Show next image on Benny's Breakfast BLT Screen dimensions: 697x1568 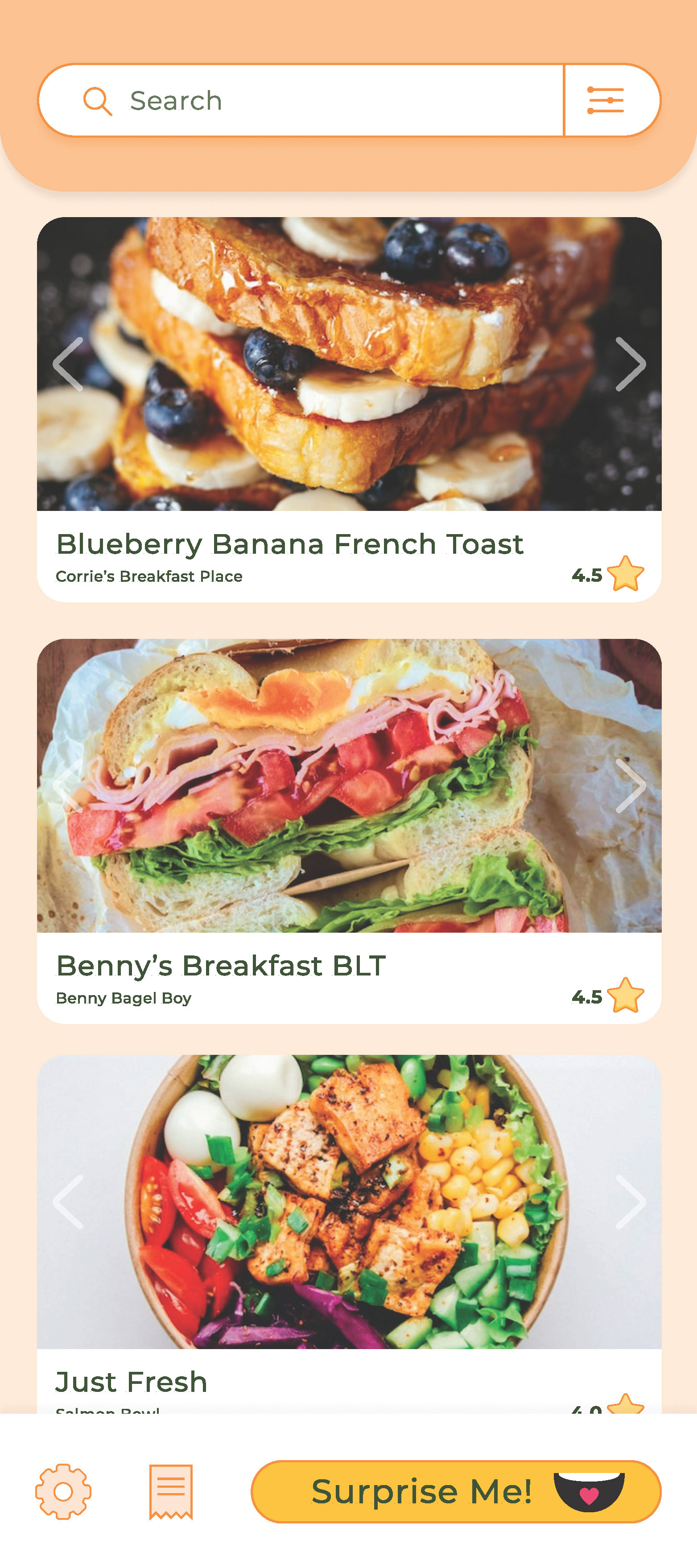point(630,785)
